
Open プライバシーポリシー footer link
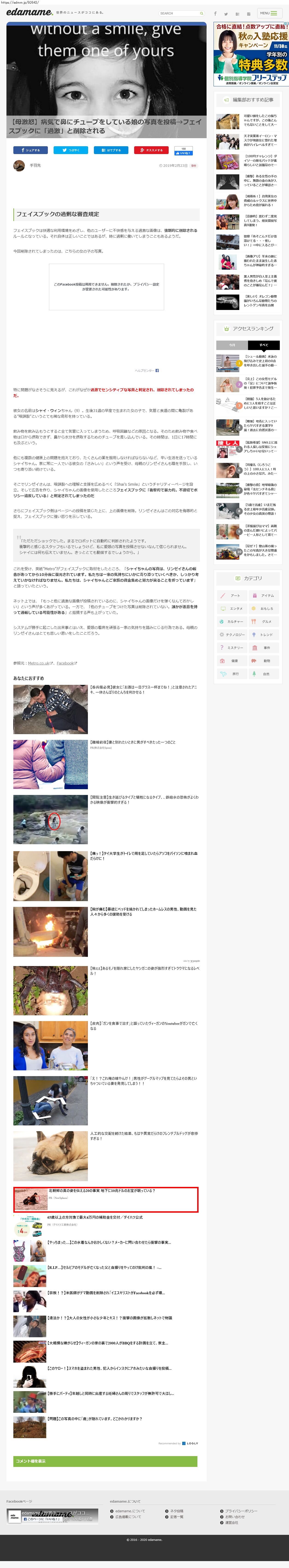point(241,1511)
